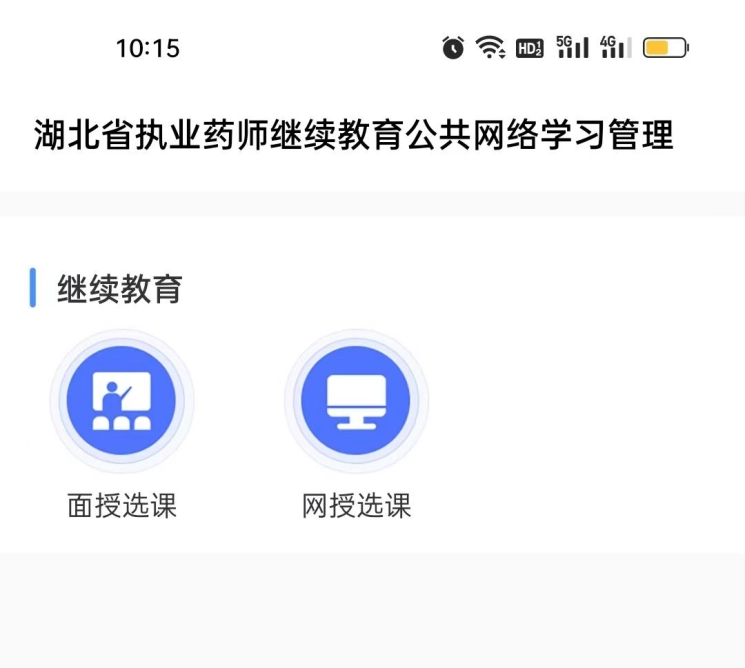Open 面授选课 face-to-face course selection

pyautogui.click(x=121, y=401)
